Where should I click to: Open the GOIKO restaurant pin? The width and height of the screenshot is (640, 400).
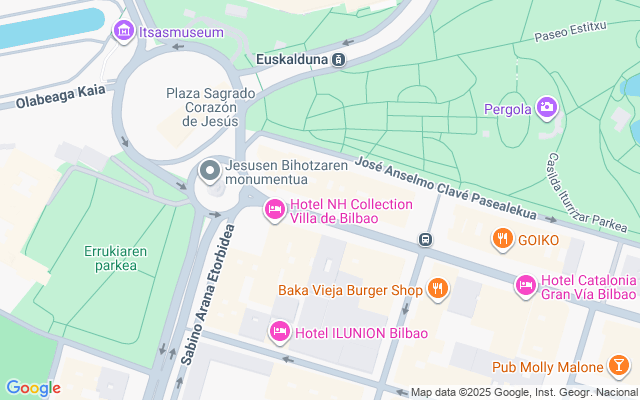point(503,240)
